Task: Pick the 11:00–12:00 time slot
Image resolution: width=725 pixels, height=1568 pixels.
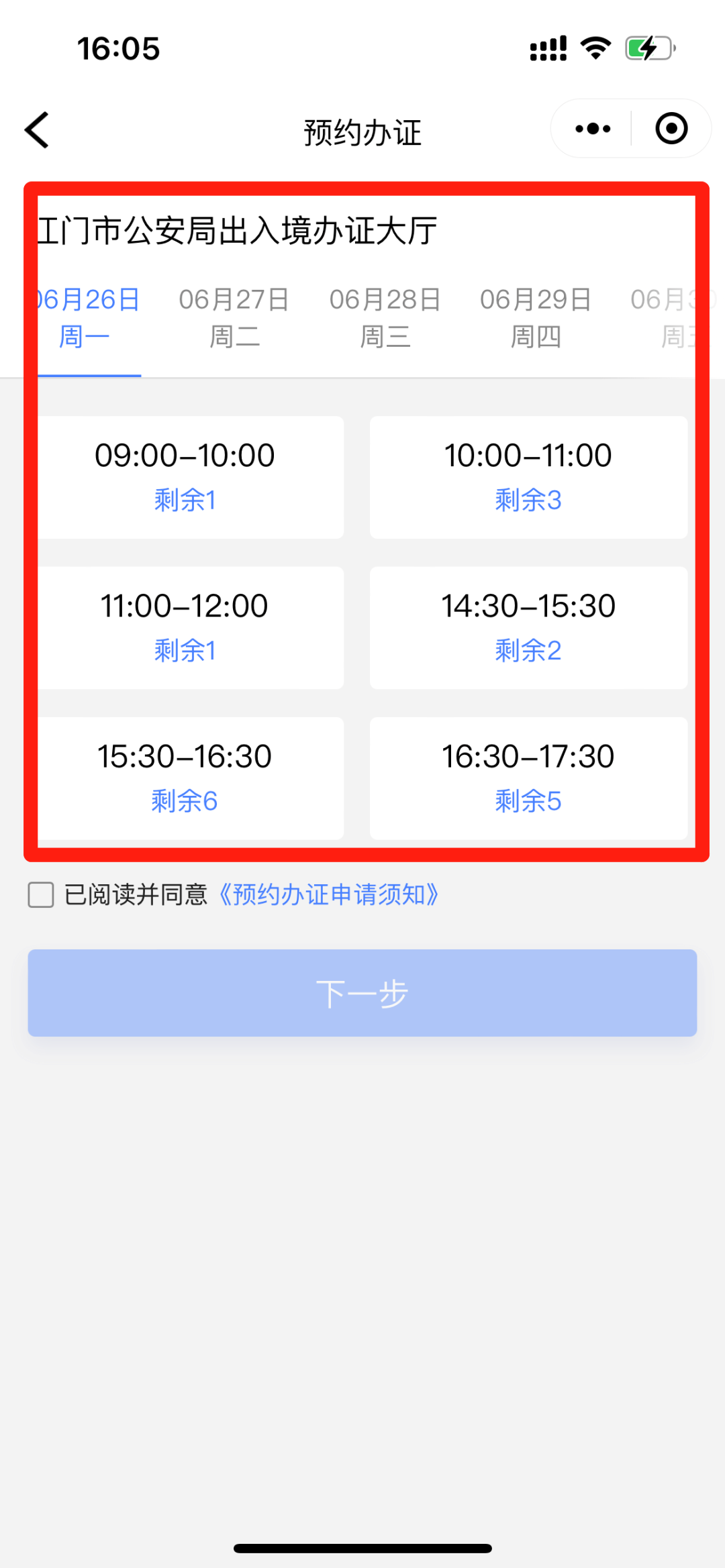Action: click(x=185, y=627)
